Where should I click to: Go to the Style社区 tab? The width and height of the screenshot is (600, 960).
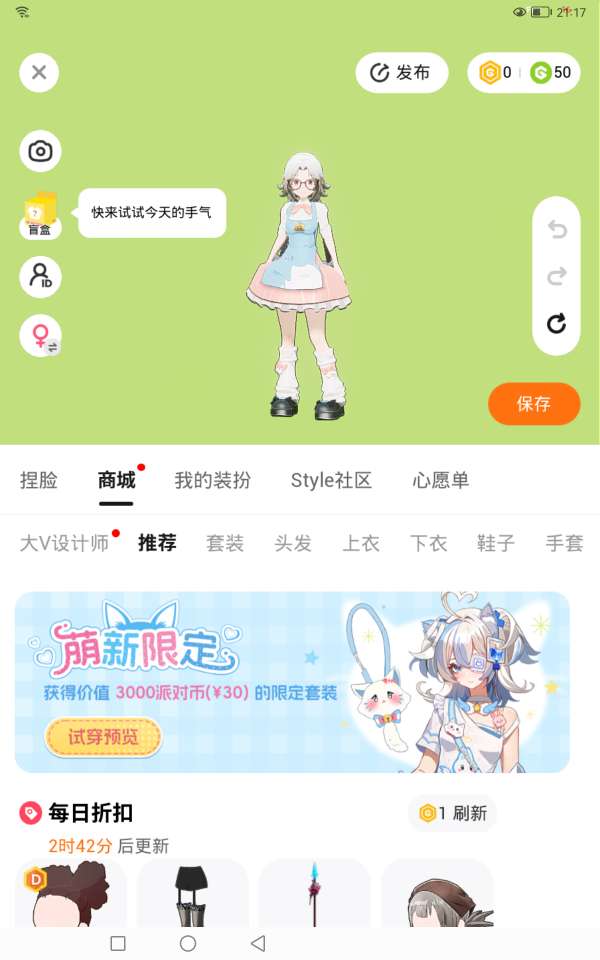[331, 480]
